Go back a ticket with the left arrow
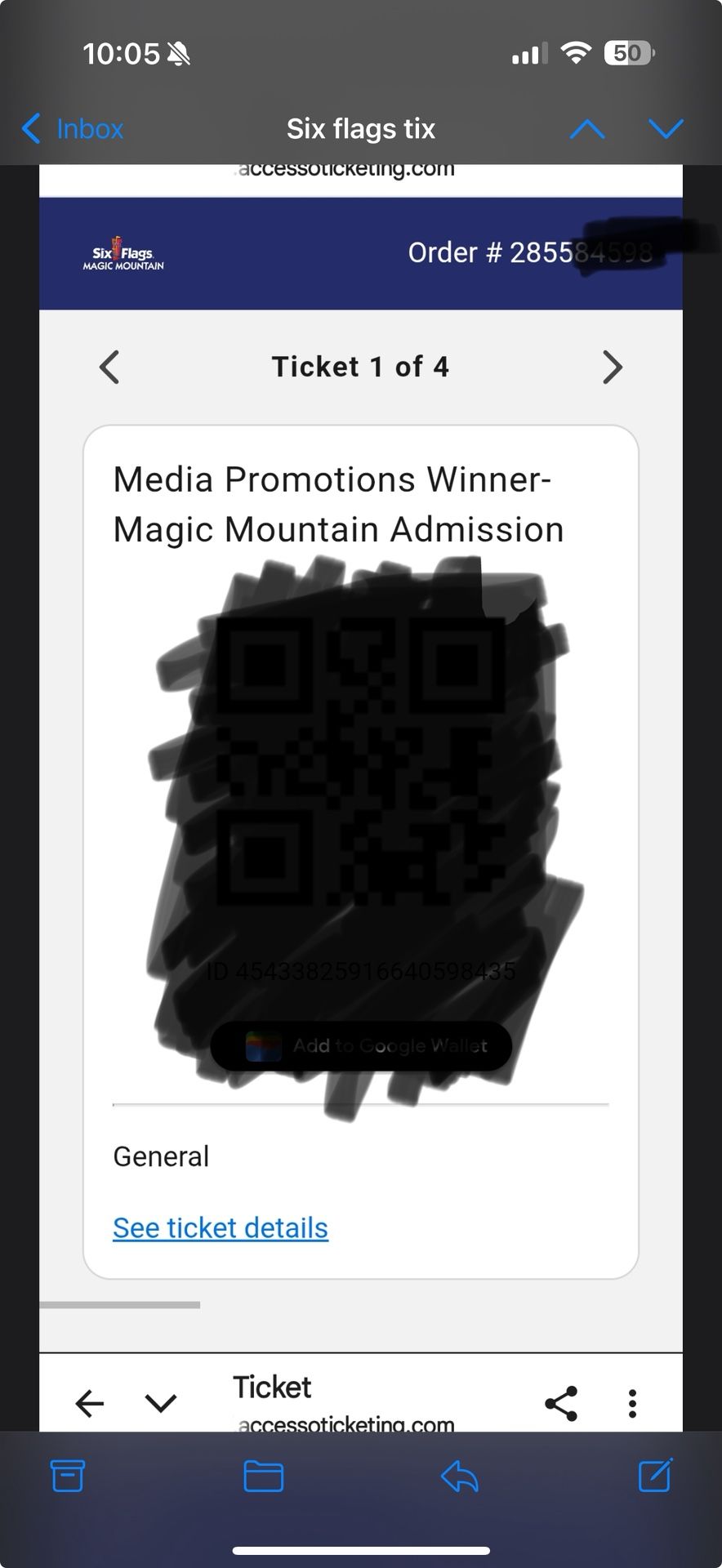722x1568 pixels. point(110,367)
